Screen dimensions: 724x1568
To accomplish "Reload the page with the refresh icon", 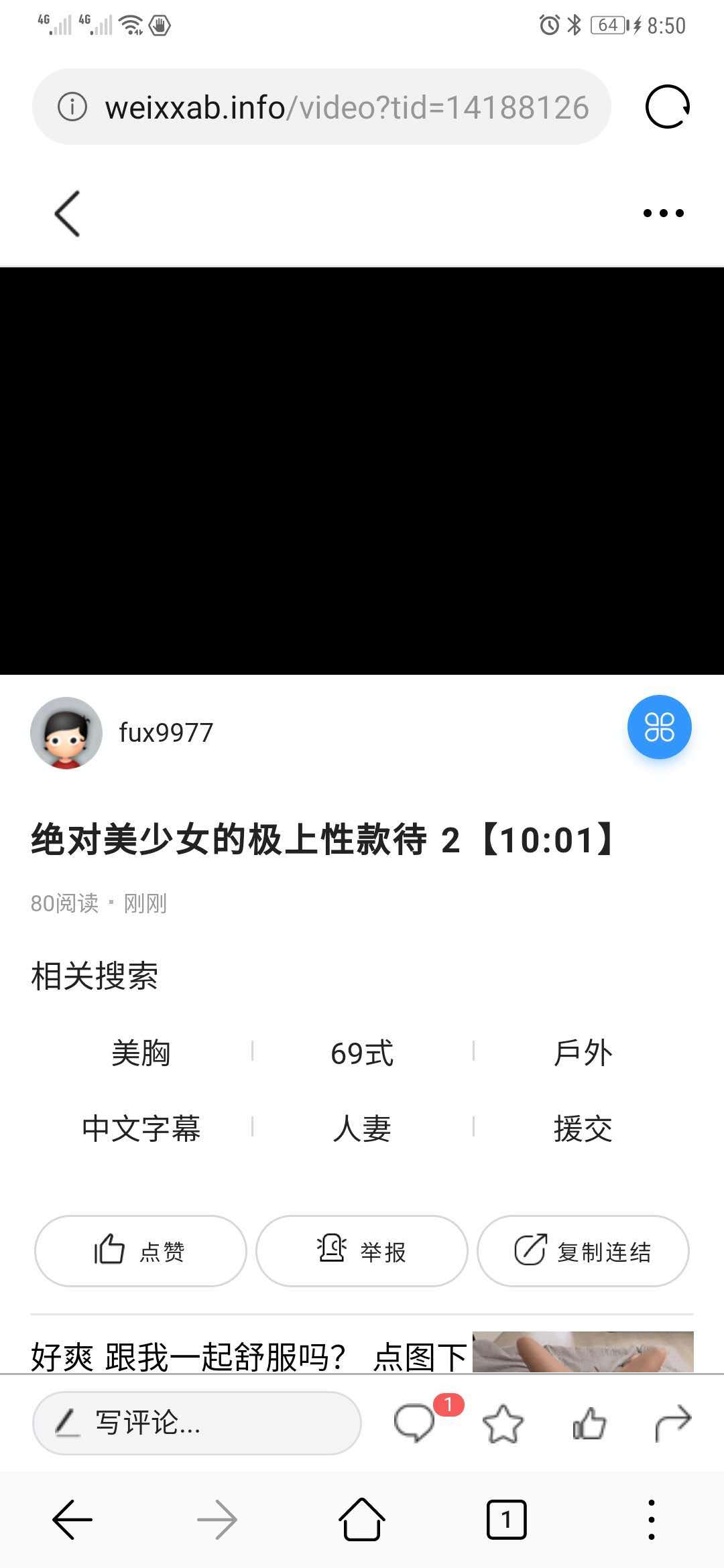I will click(x=667, y=107).
